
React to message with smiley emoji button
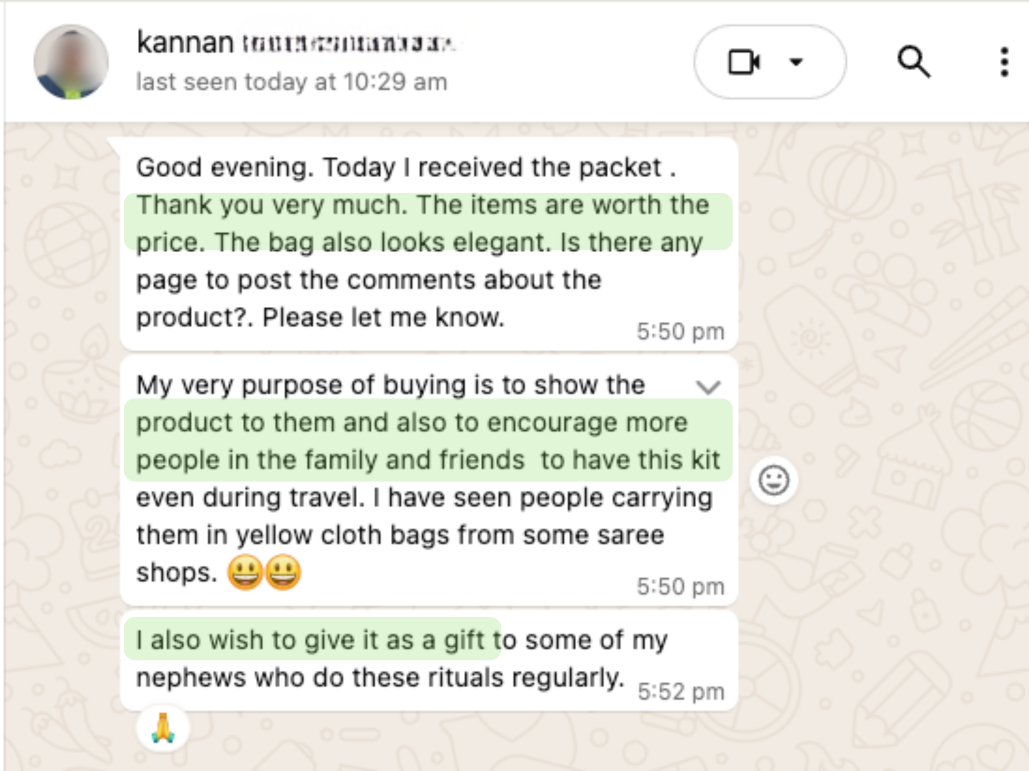click(x=773, y=481)
